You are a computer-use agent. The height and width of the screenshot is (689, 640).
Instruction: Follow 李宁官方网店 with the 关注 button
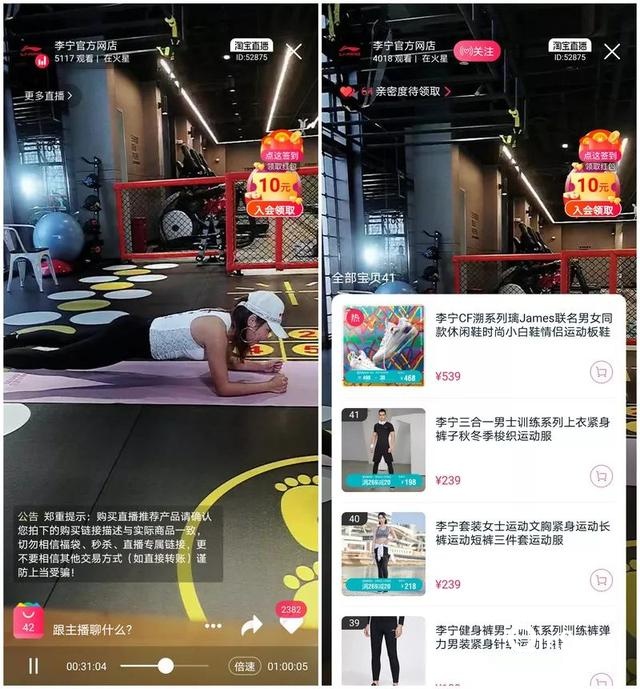click(x=477, y=51)
